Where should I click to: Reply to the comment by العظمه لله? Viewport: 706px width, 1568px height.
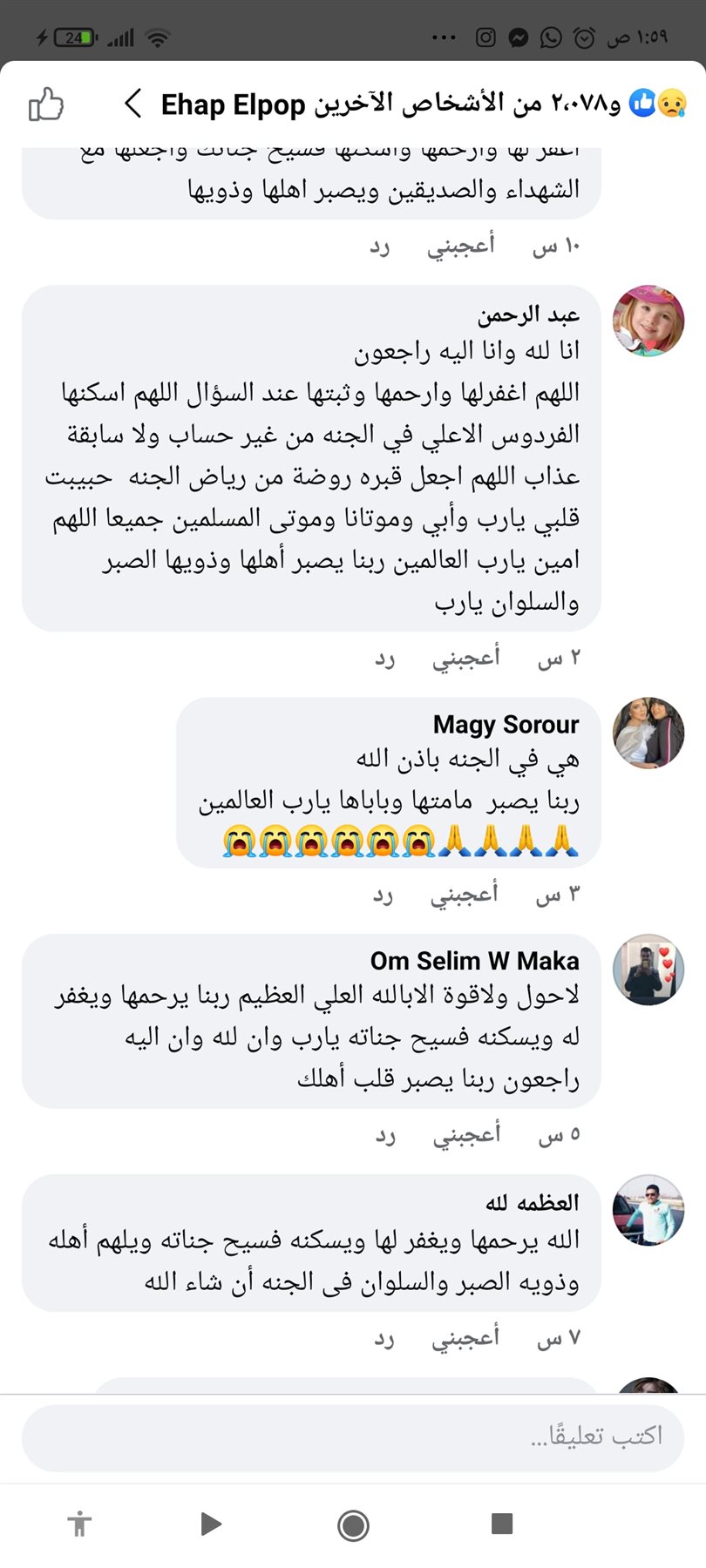(384, 1339)
